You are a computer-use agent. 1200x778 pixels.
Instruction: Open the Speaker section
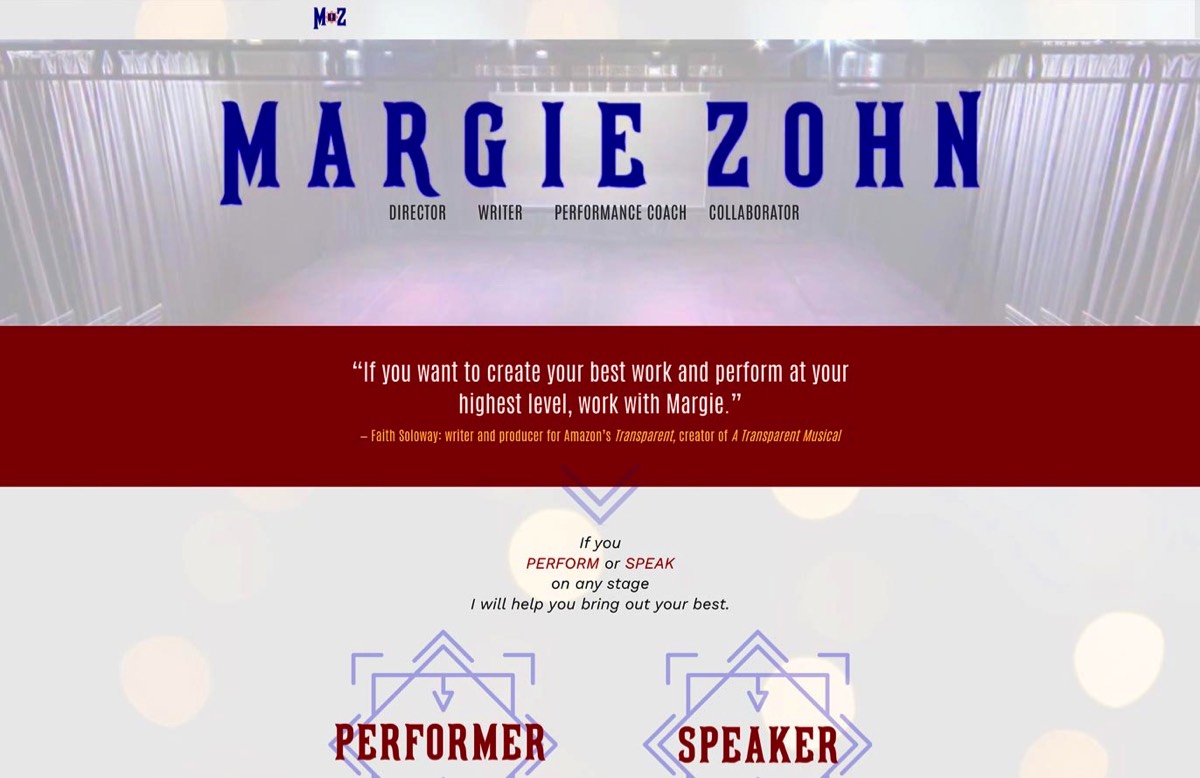(x=757, y=743)
